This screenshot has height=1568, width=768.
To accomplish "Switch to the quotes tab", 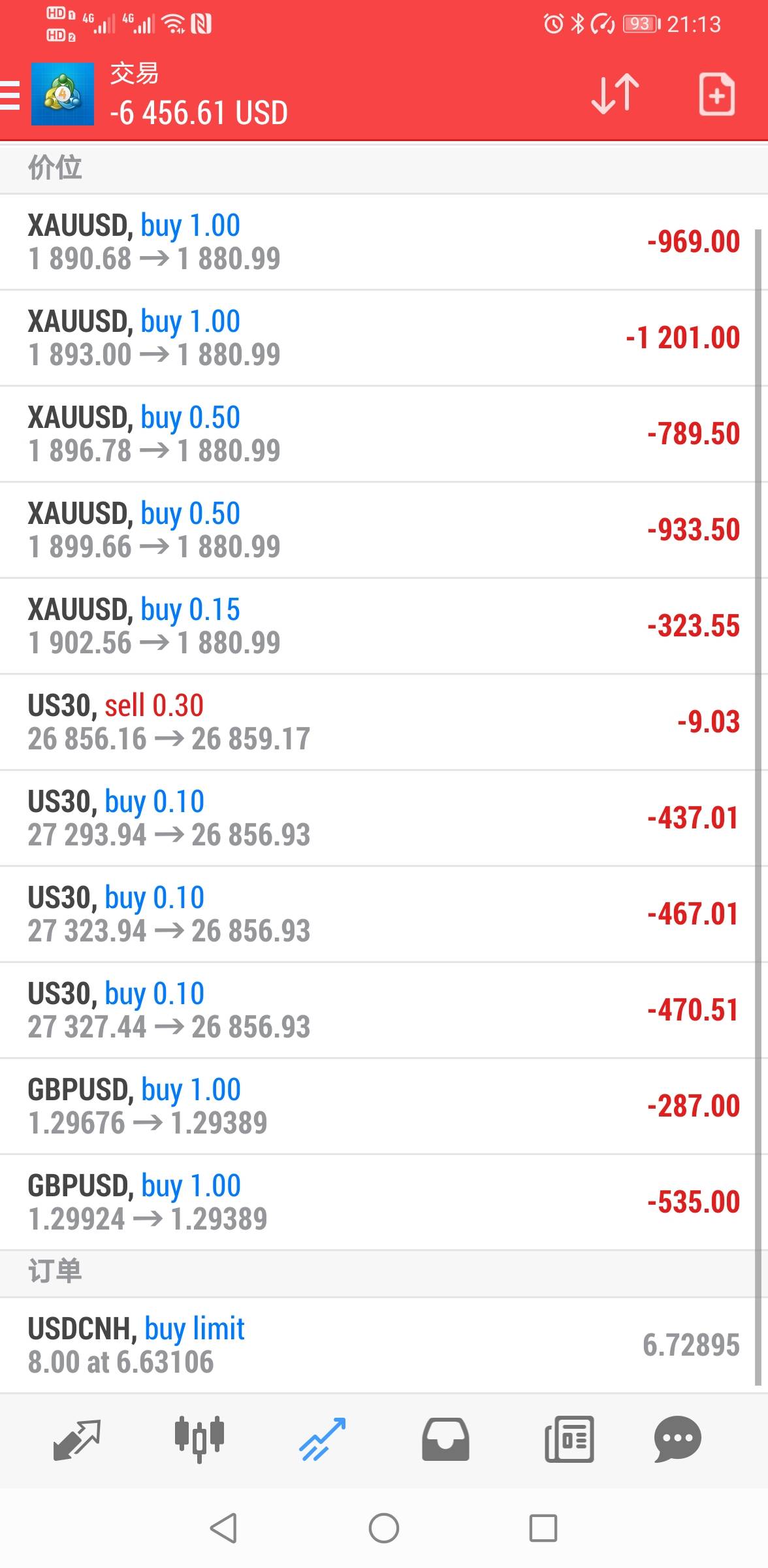I will pyautogui.click(x=76, y=1440).
